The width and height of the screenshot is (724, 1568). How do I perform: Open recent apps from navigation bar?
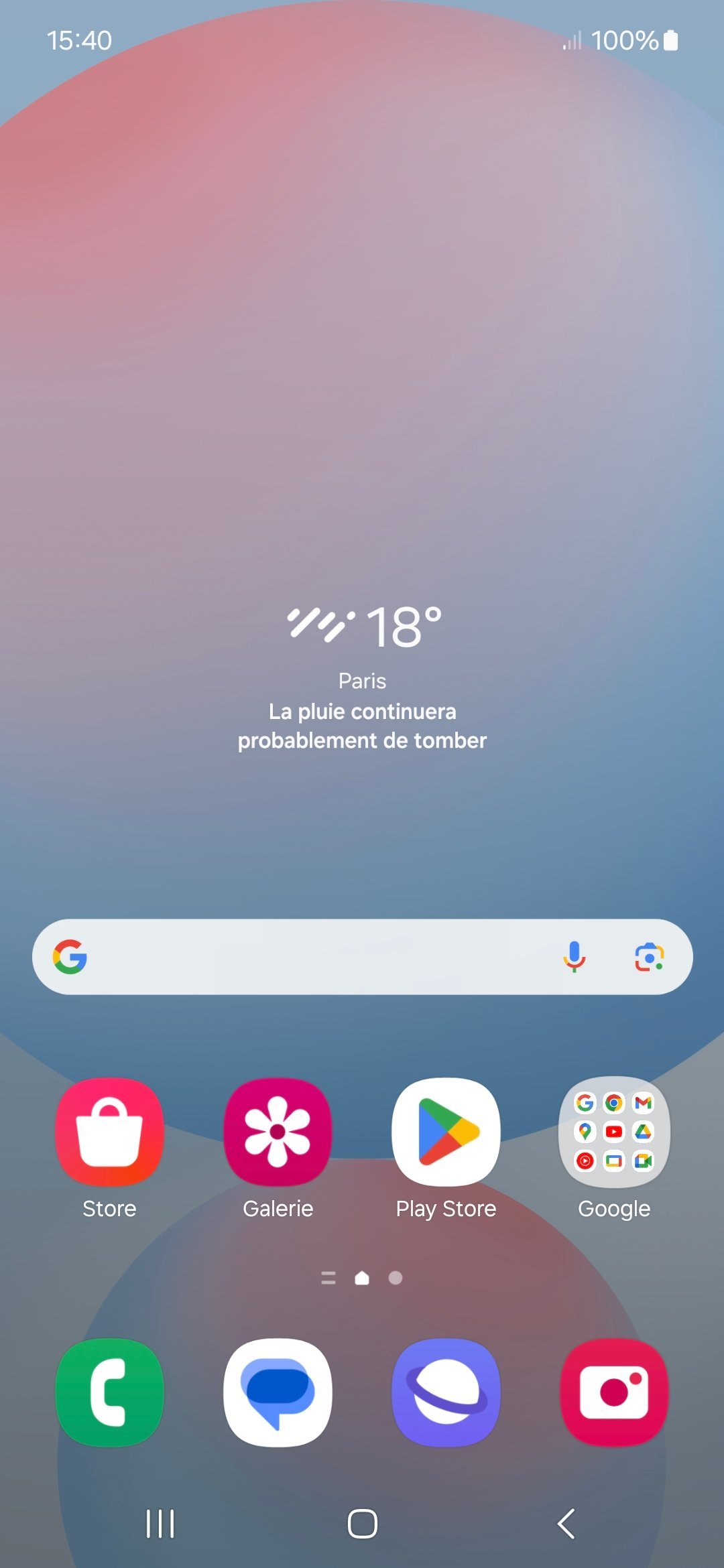pos(160,1524)
